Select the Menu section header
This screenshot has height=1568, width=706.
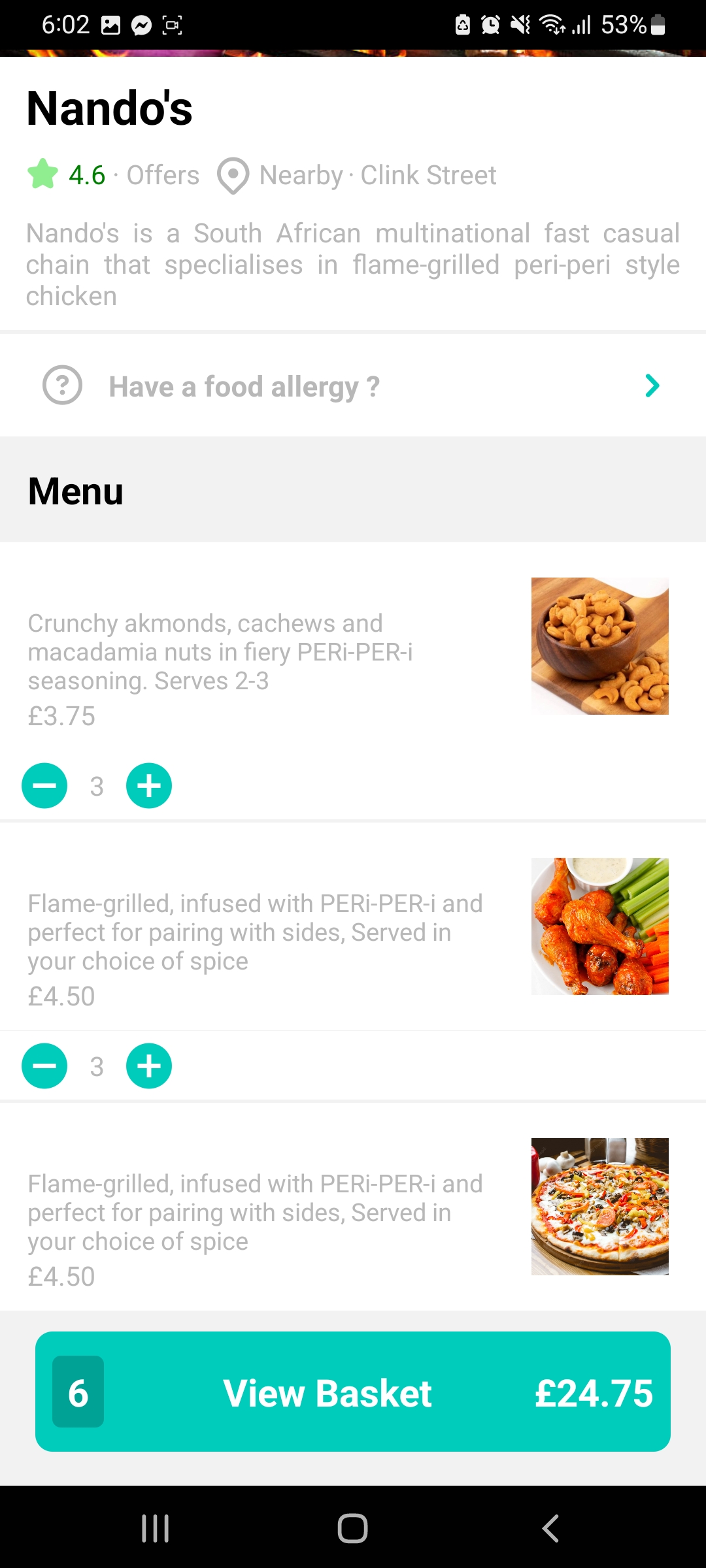[x=76, y=493]
